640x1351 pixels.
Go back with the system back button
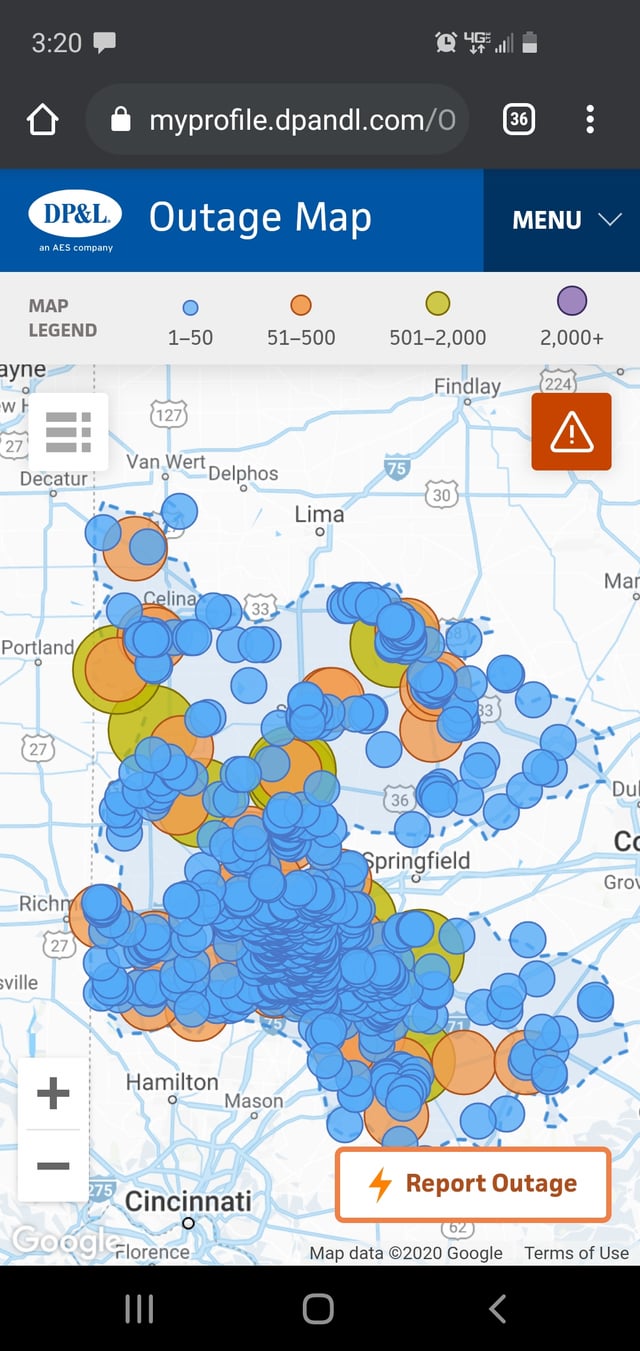497,1308
